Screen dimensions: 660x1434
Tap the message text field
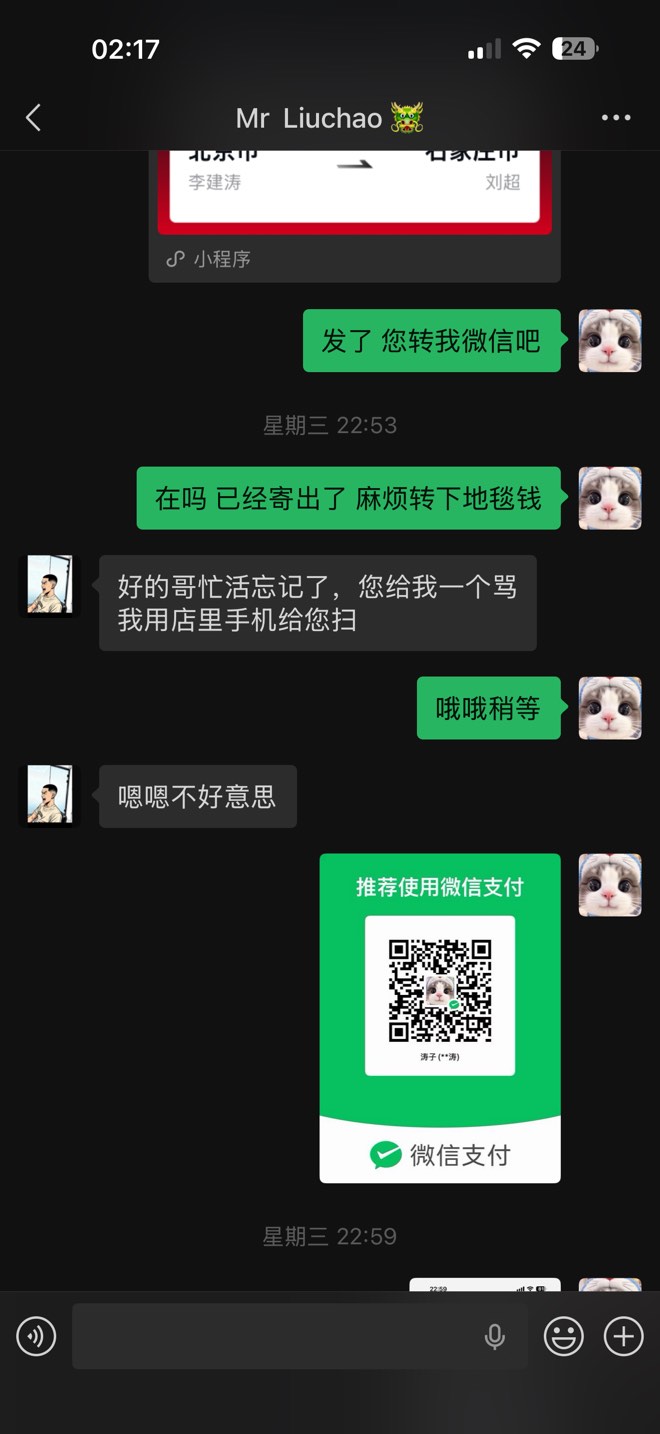[275, 1336]
